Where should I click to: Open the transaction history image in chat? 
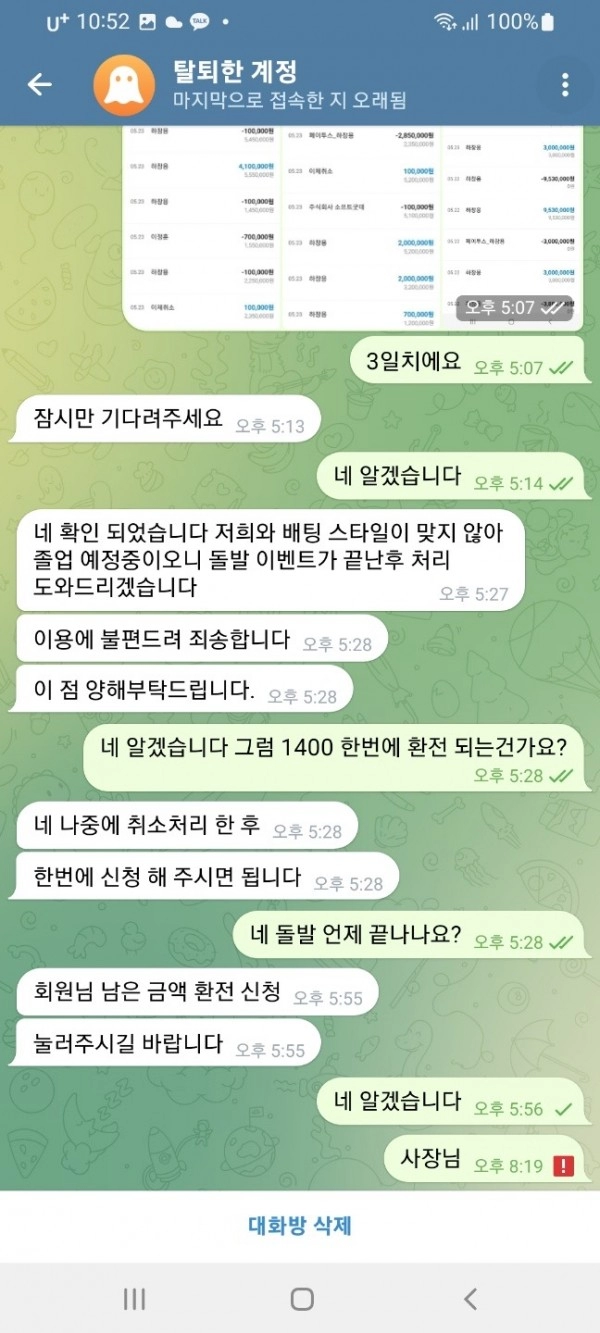pyautogui.click(x=351, y=227)
